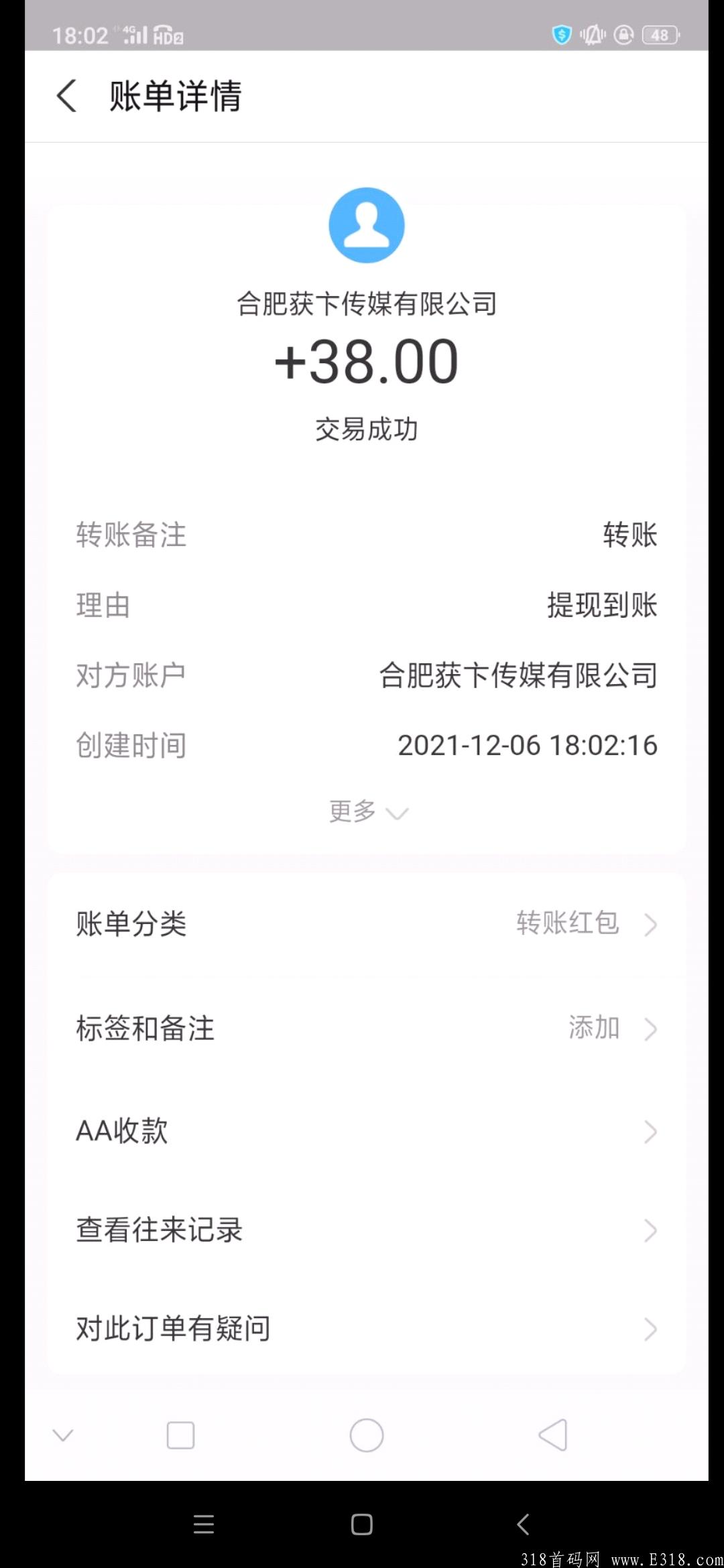
Task: Tap 对此订单有疑问 for help
Action: tap(366, 1329)
